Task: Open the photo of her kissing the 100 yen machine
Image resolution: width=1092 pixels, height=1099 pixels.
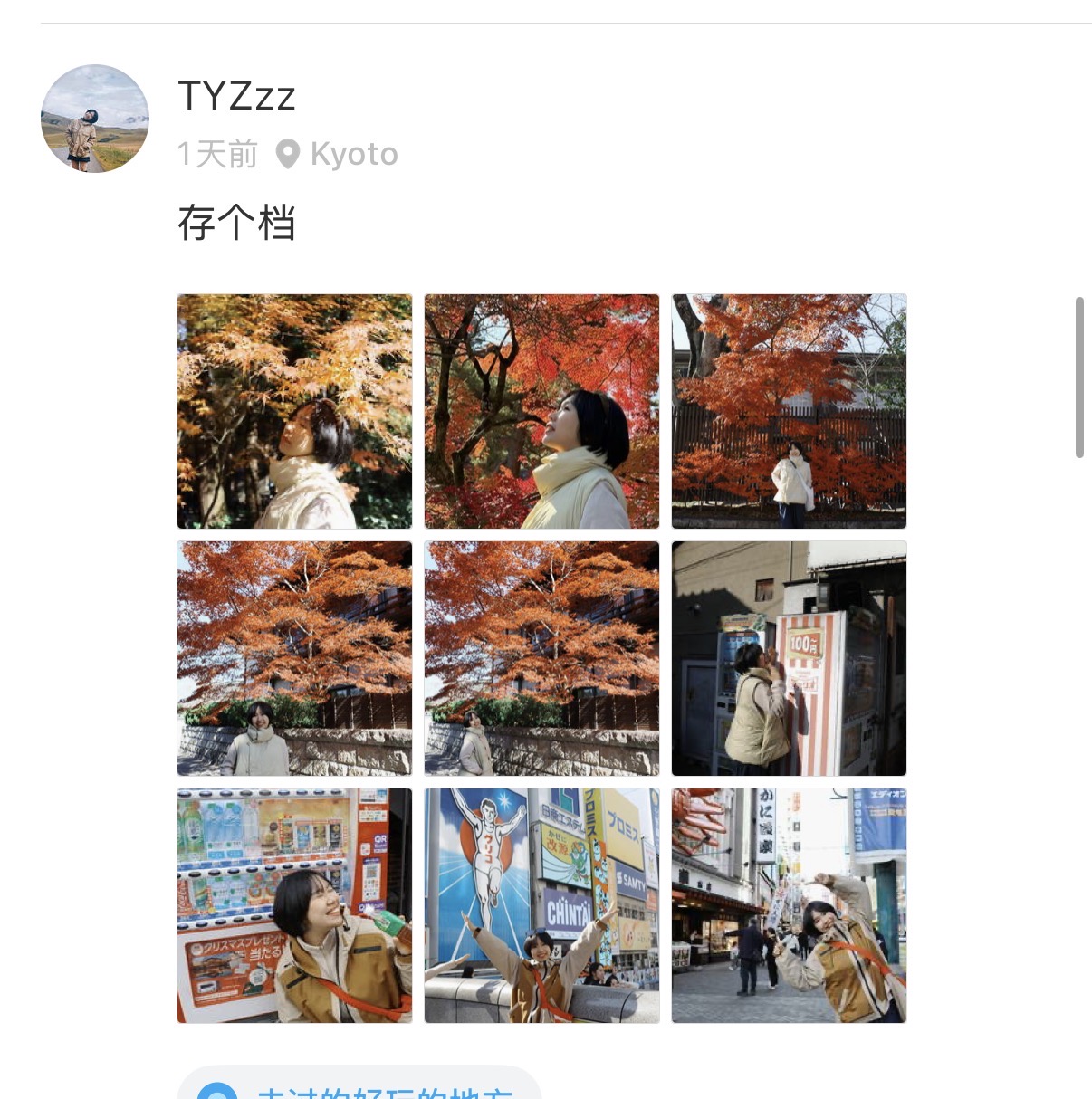Action: point(789,658)
